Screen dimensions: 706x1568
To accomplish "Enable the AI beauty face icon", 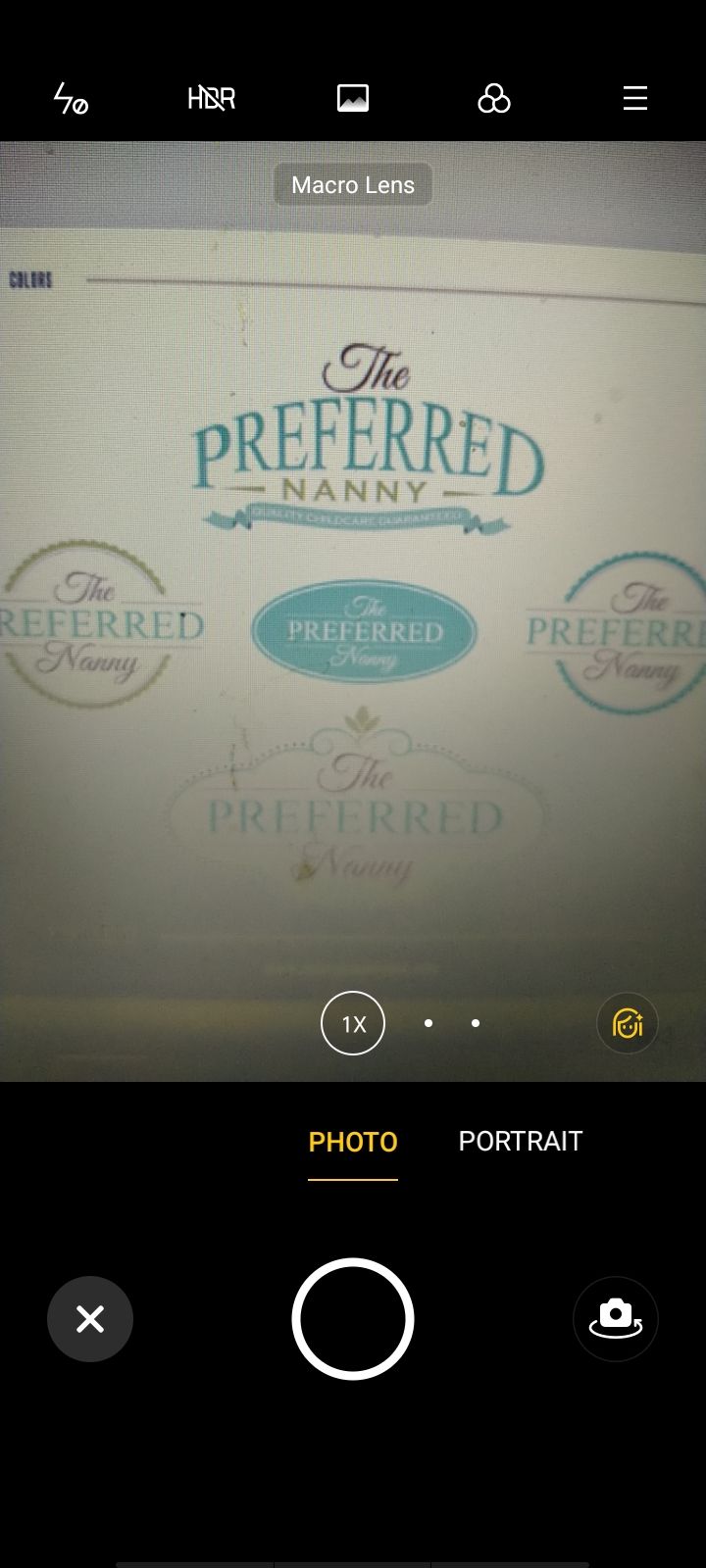I will click(628, 1024).
